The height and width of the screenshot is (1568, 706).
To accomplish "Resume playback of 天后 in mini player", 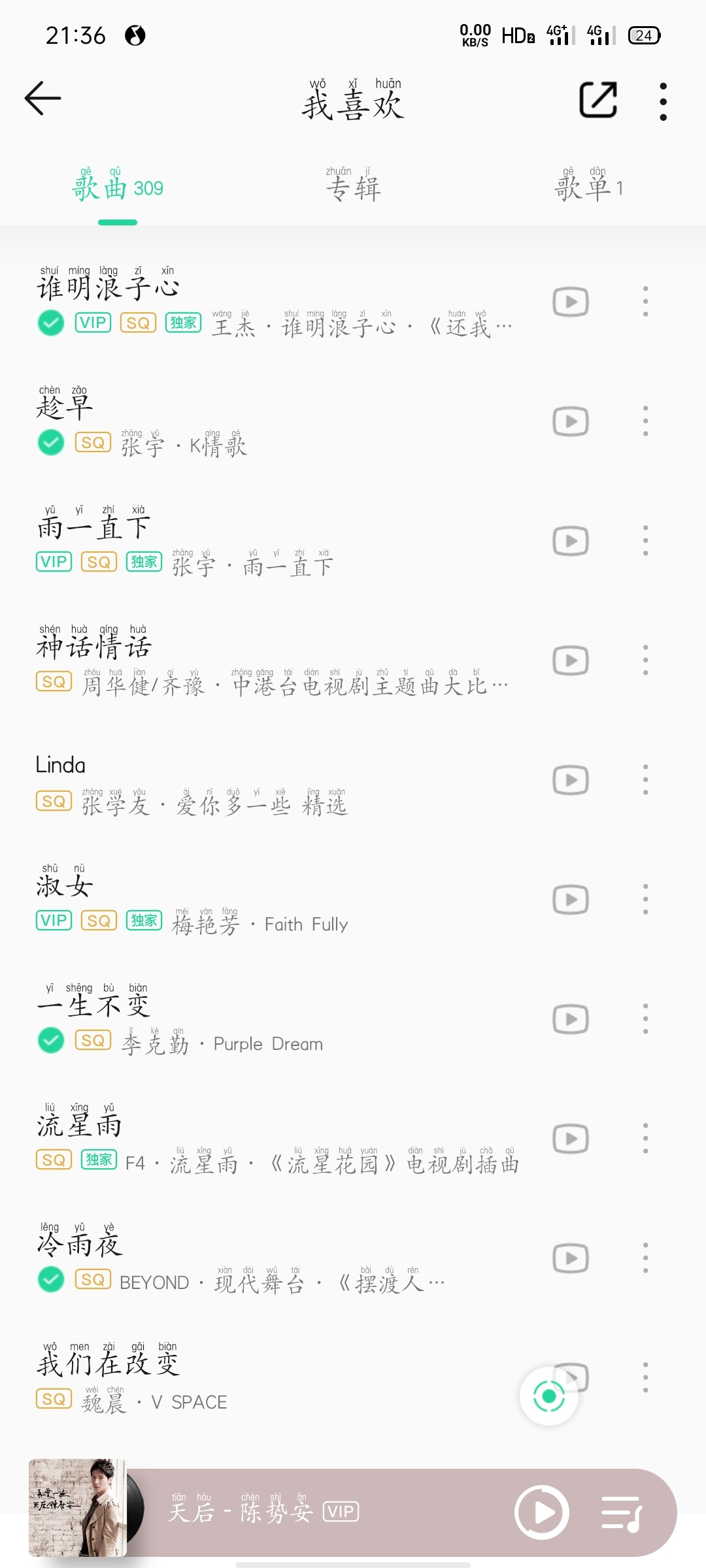I will coord(541,1512).
